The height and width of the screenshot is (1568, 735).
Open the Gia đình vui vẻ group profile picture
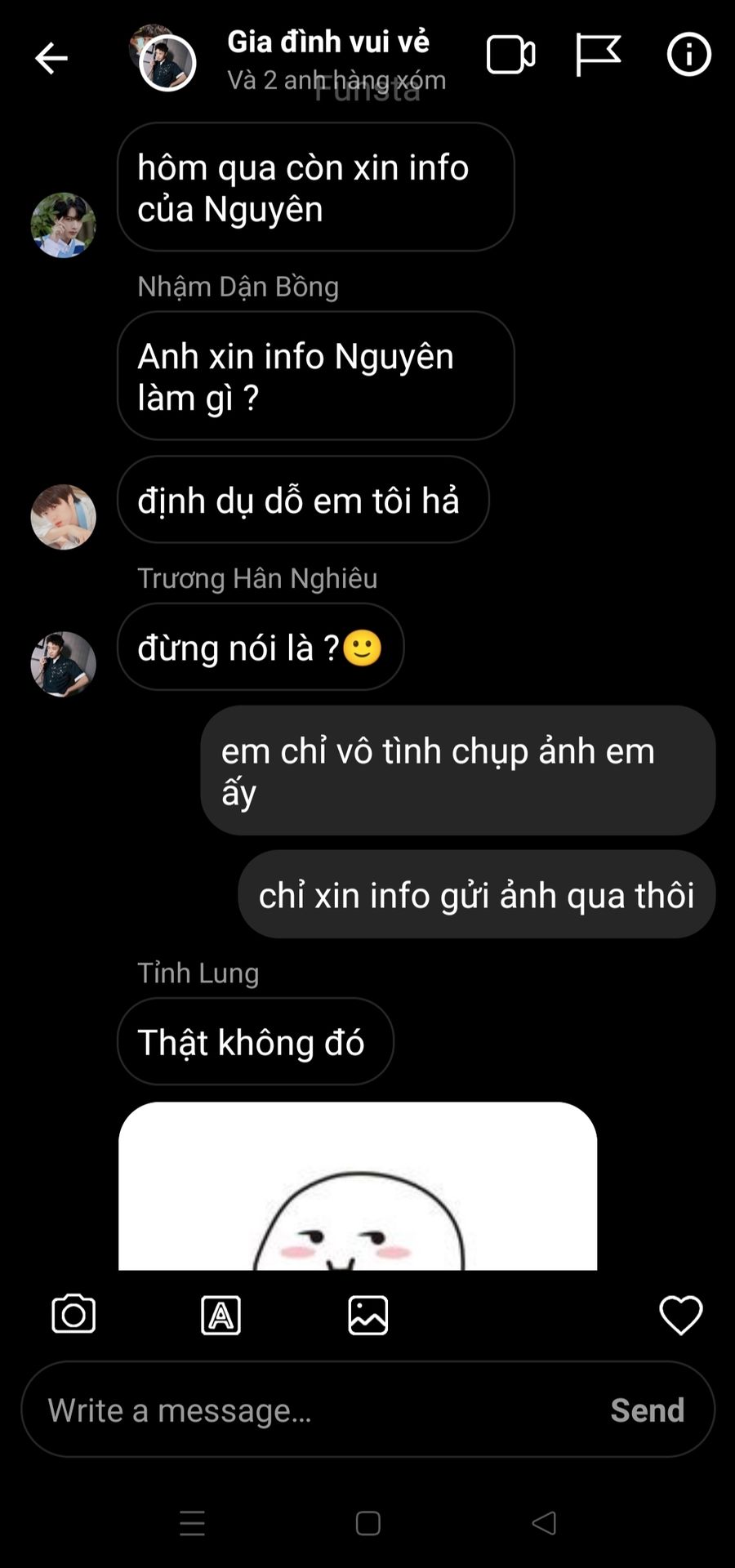point(166,60)
